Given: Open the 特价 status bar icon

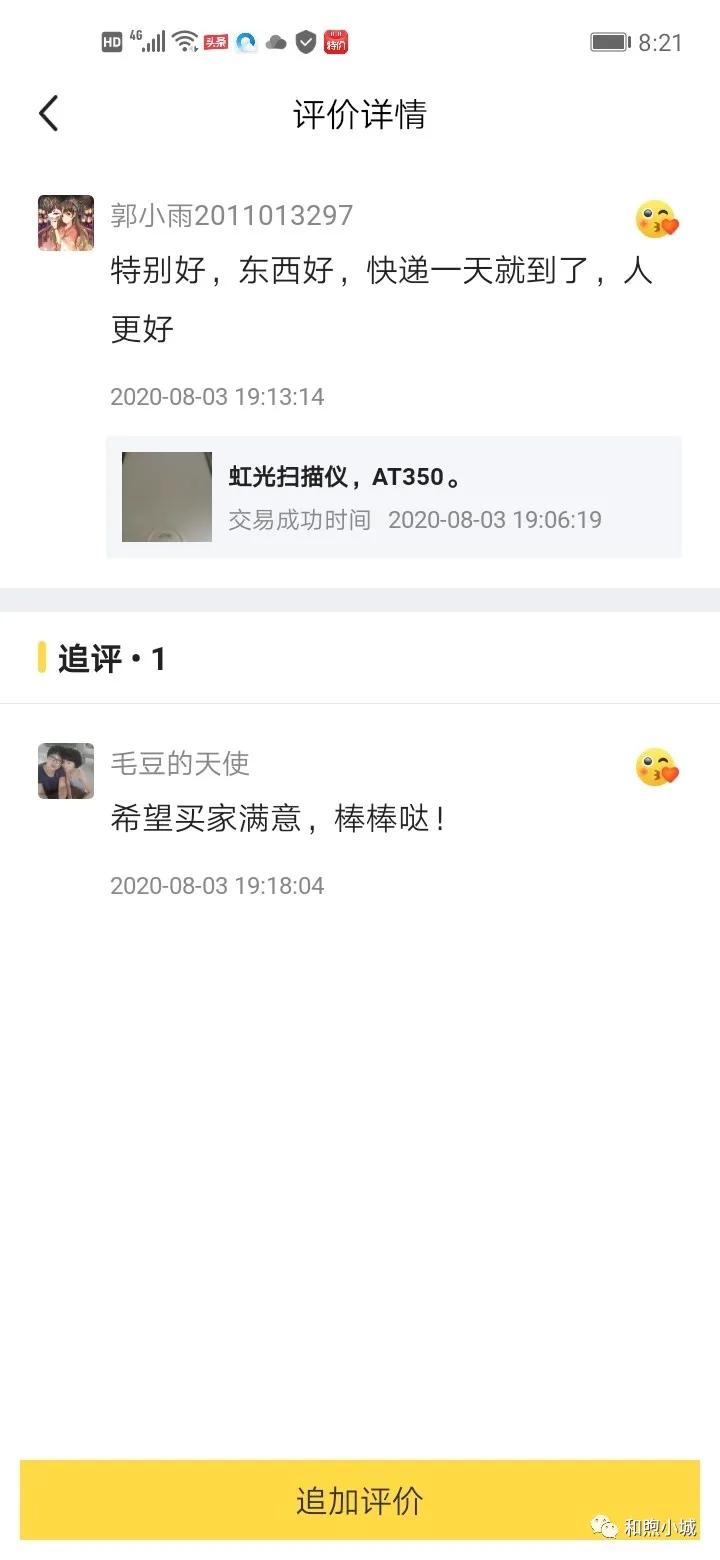Looking at the screenshot, I should (336, 42).
